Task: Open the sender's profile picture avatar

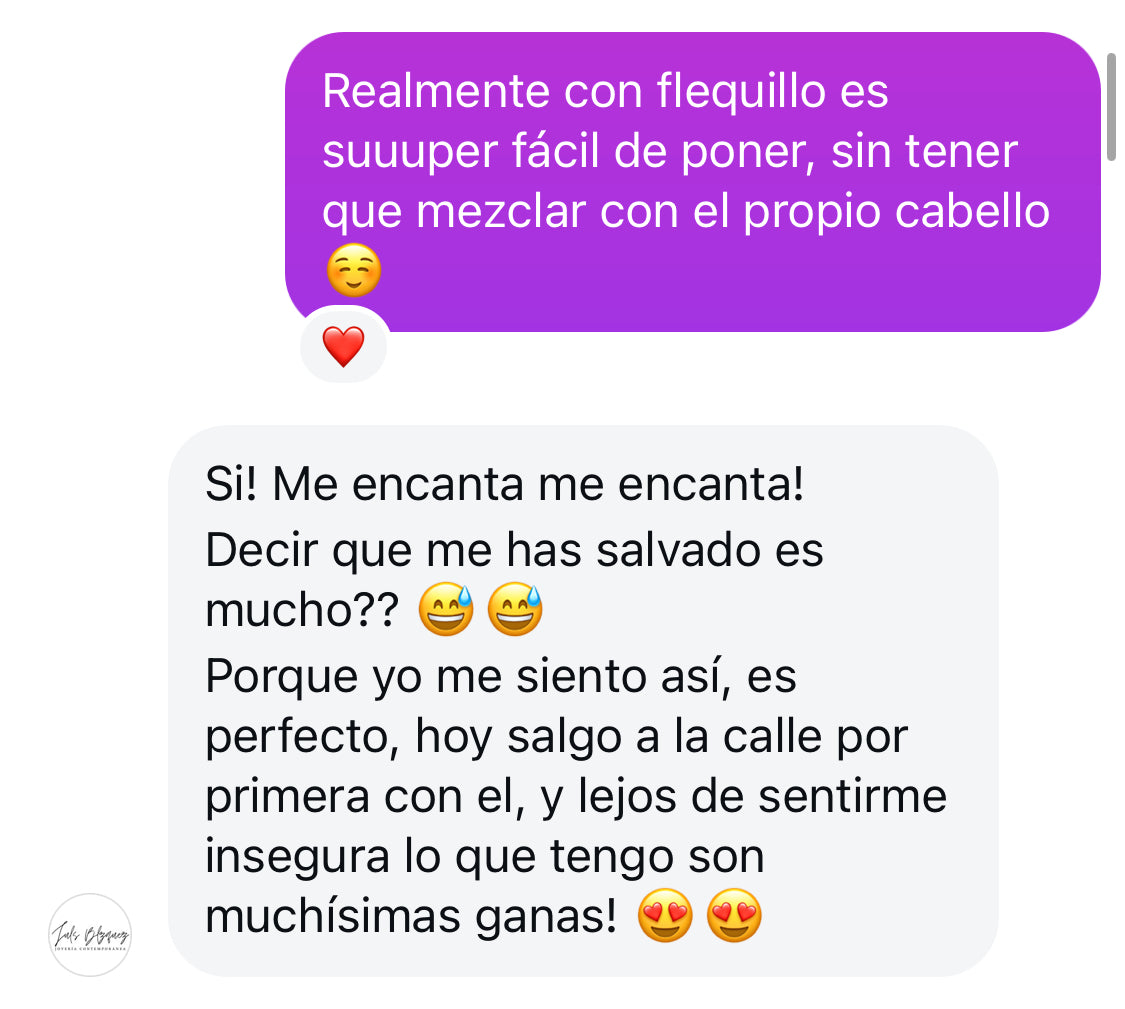Action: 90,934
